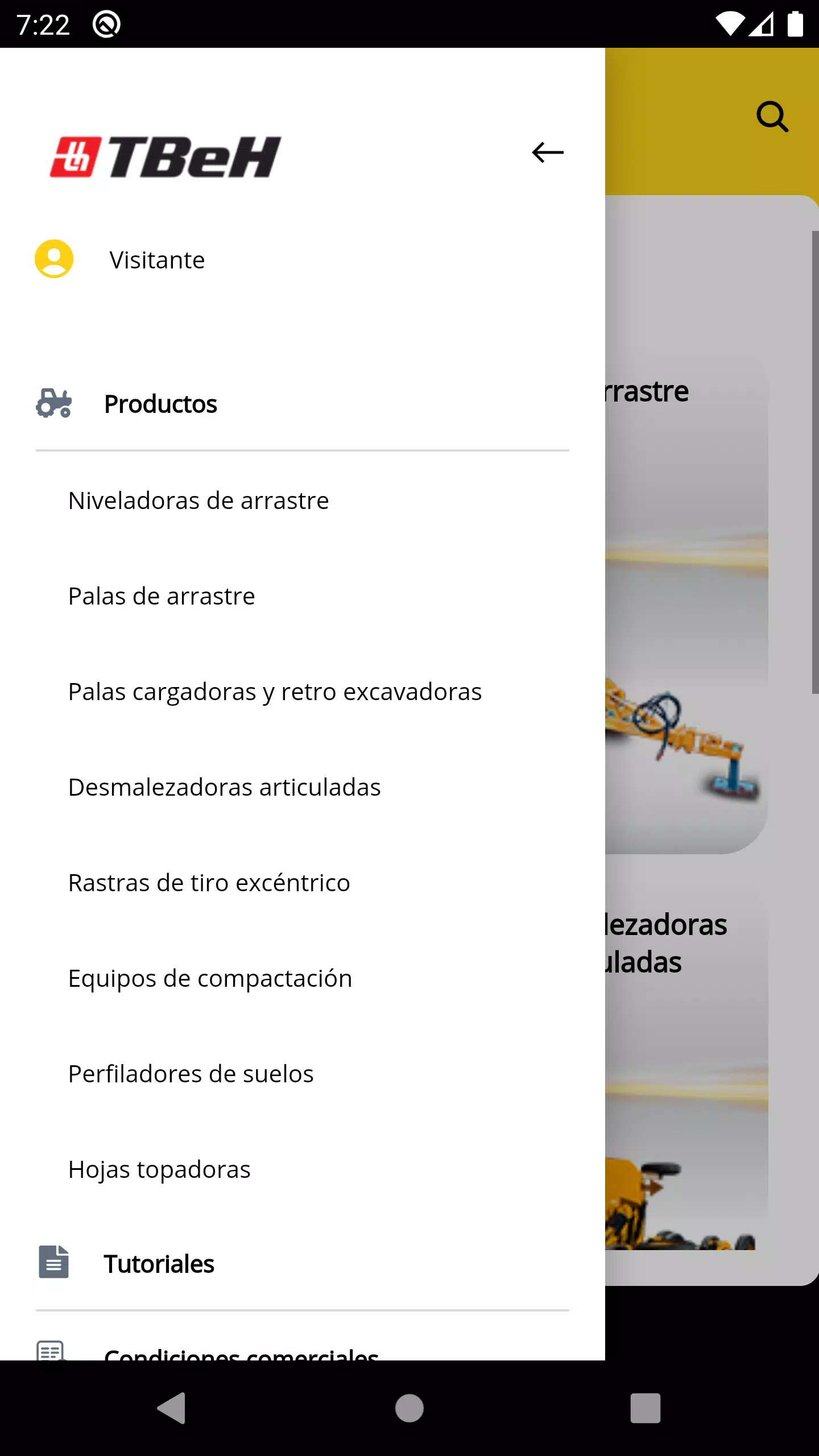Open Palas cargadoras y retro excavadoras
Viewport: 819px width, 1456px height.
(x=275, y=692)
